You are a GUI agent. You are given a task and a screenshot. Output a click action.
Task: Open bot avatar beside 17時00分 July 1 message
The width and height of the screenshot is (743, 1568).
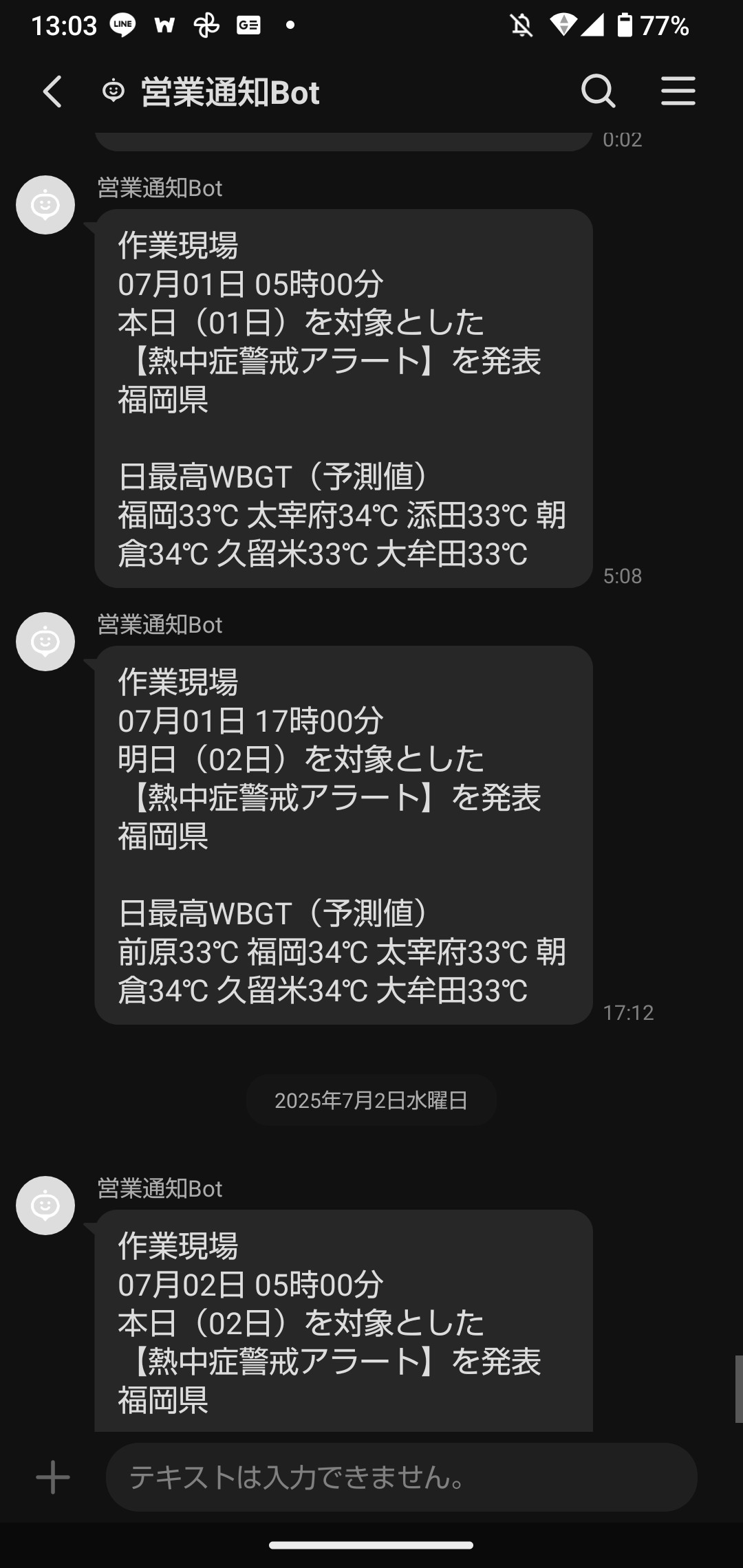click(45, 642)
